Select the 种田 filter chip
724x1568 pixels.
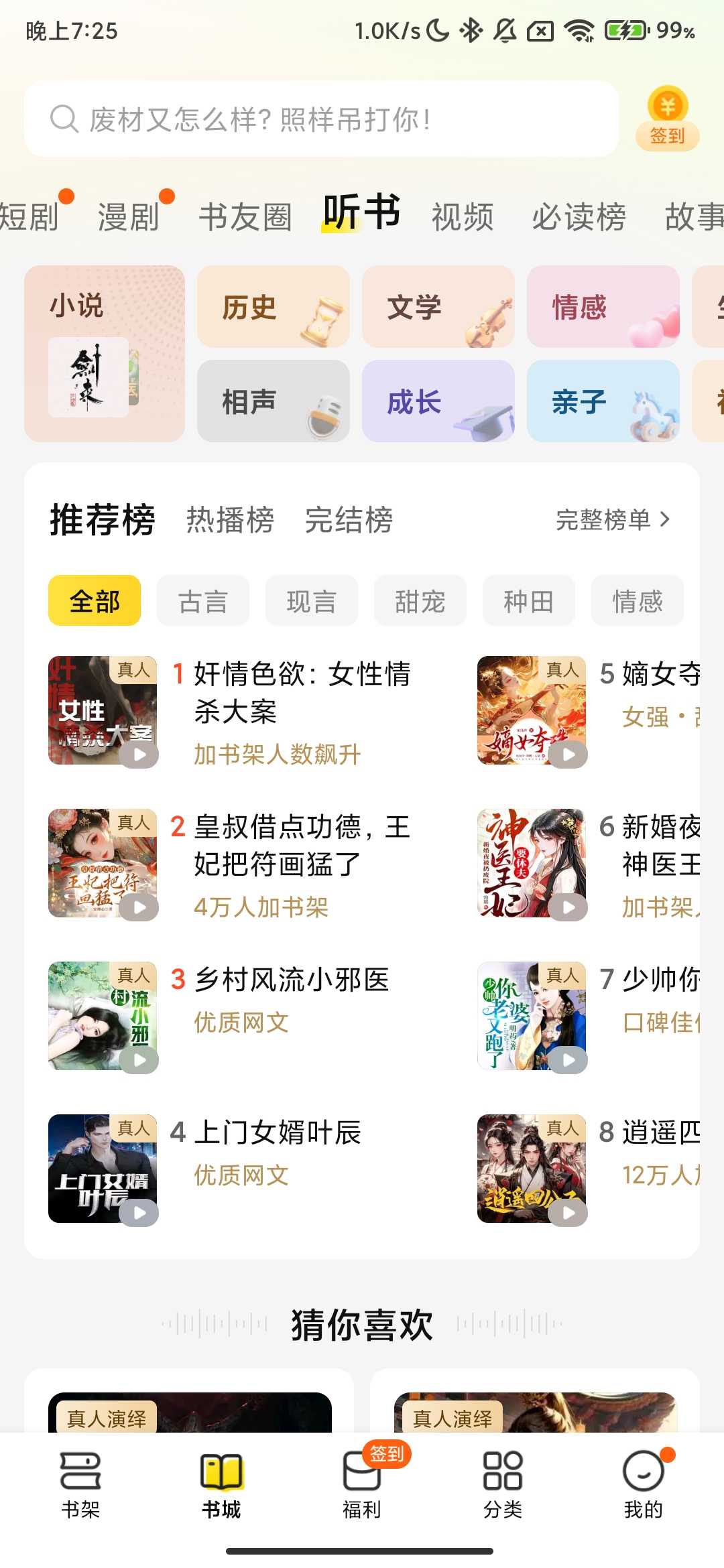529,601
